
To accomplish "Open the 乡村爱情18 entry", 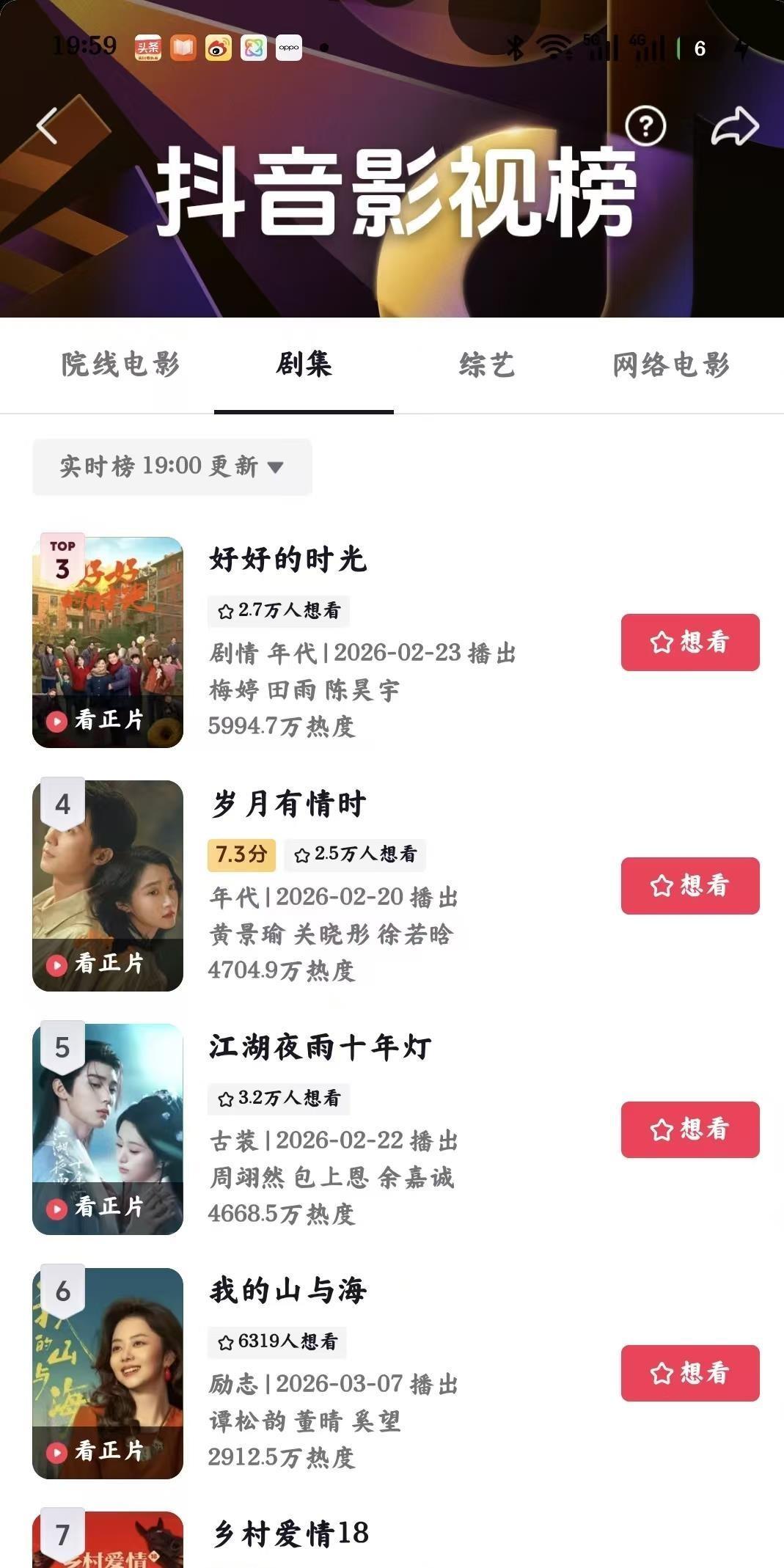I will [290, 1534].
